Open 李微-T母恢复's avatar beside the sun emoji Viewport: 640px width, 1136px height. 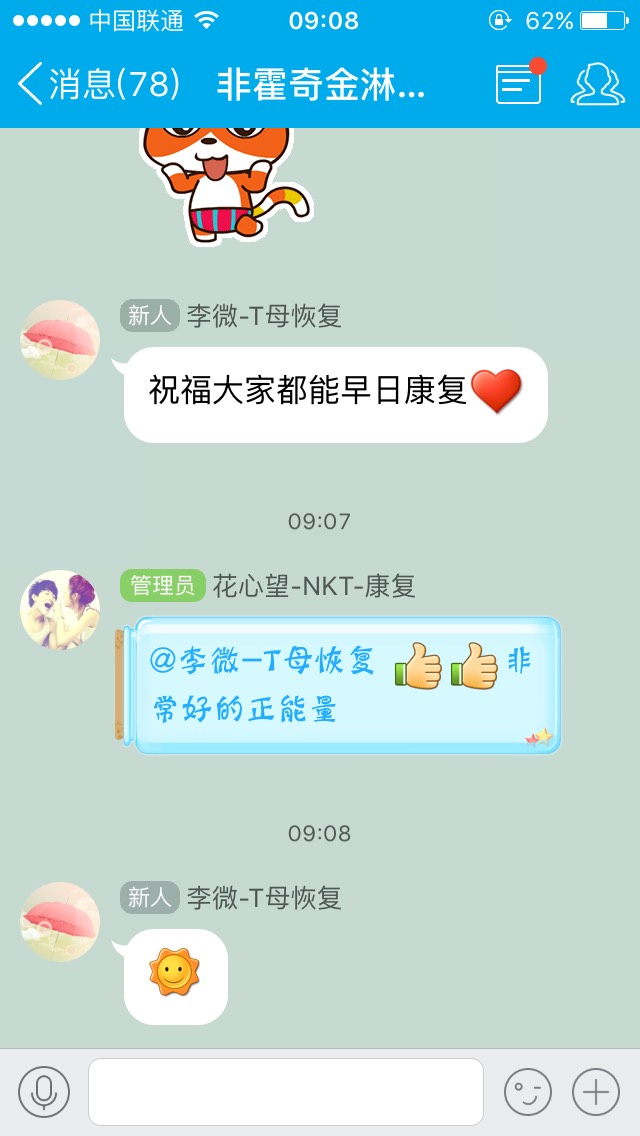coord(60,922)
